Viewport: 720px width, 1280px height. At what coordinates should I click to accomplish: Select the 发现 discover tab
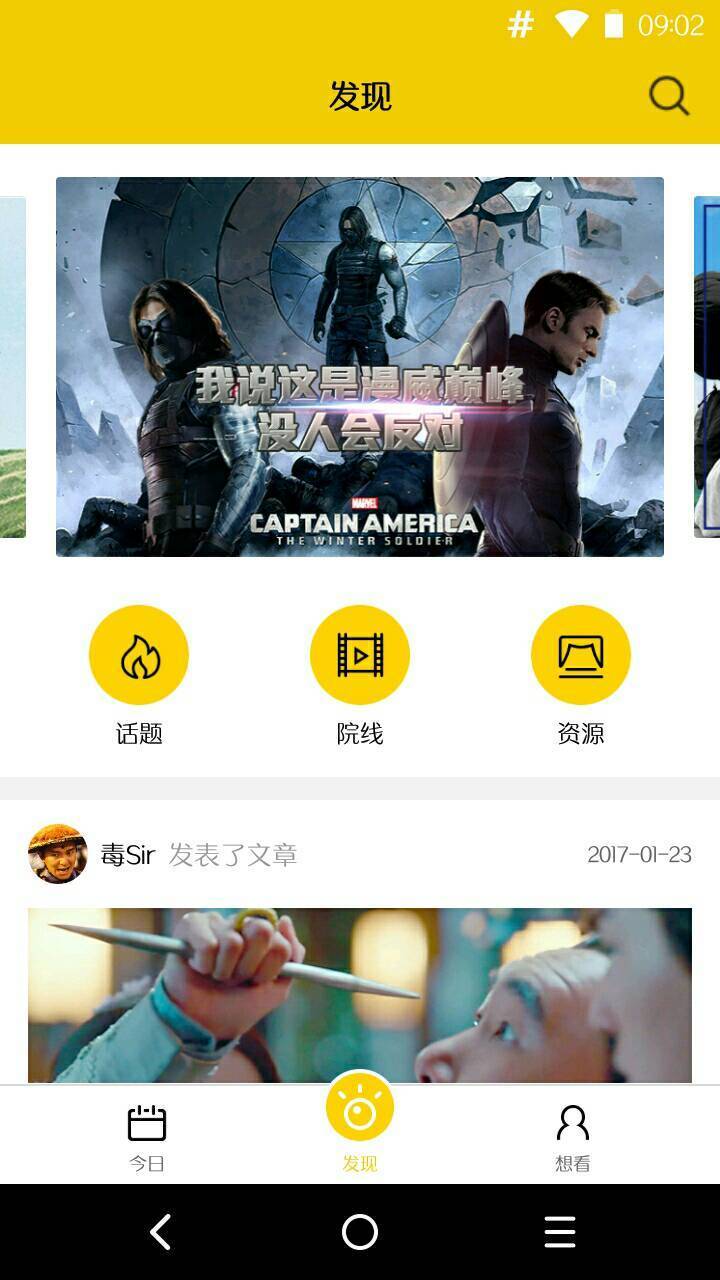point(360,1122)
